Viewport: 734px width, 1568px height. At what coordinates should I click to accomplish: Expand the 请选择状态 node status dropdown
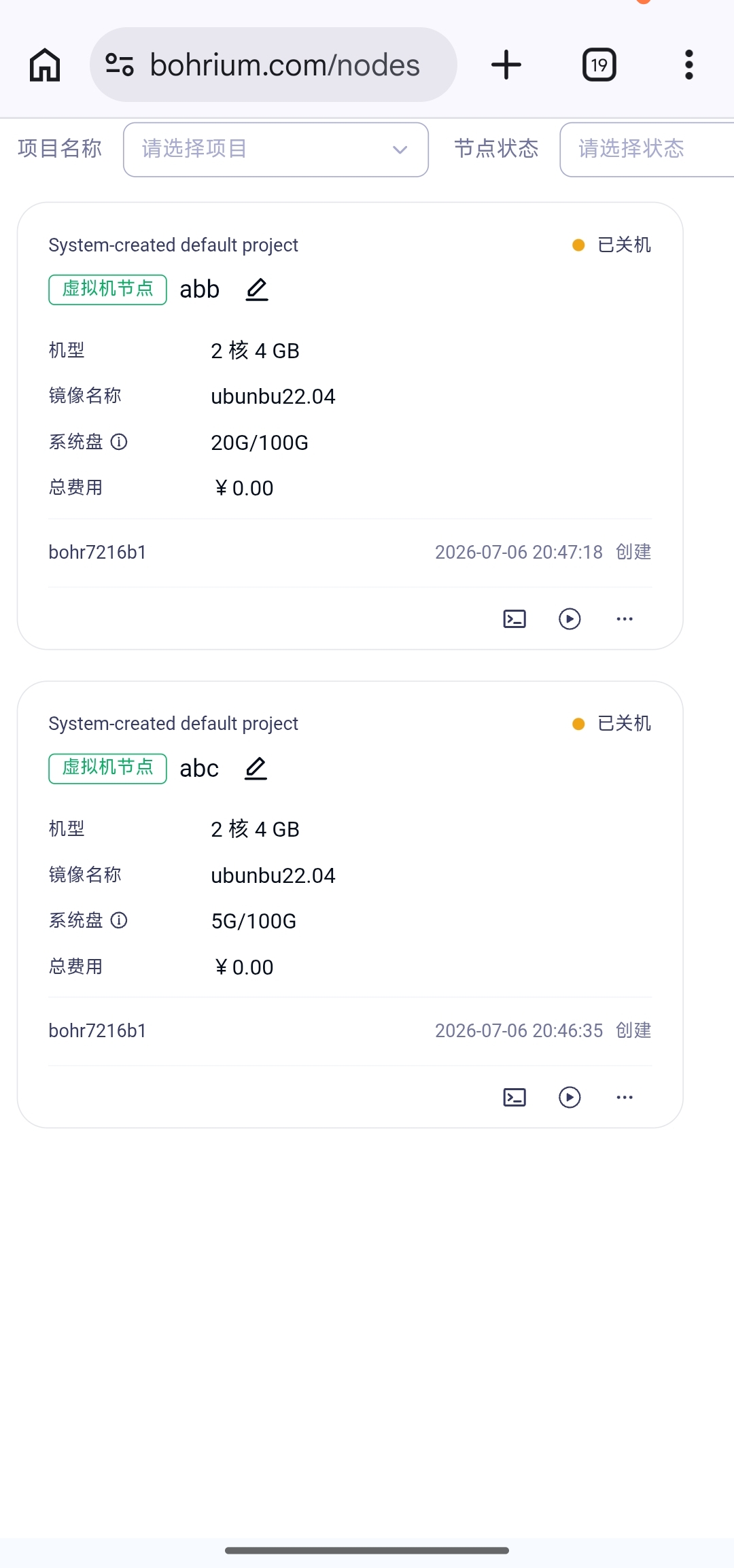click(647, 150)
